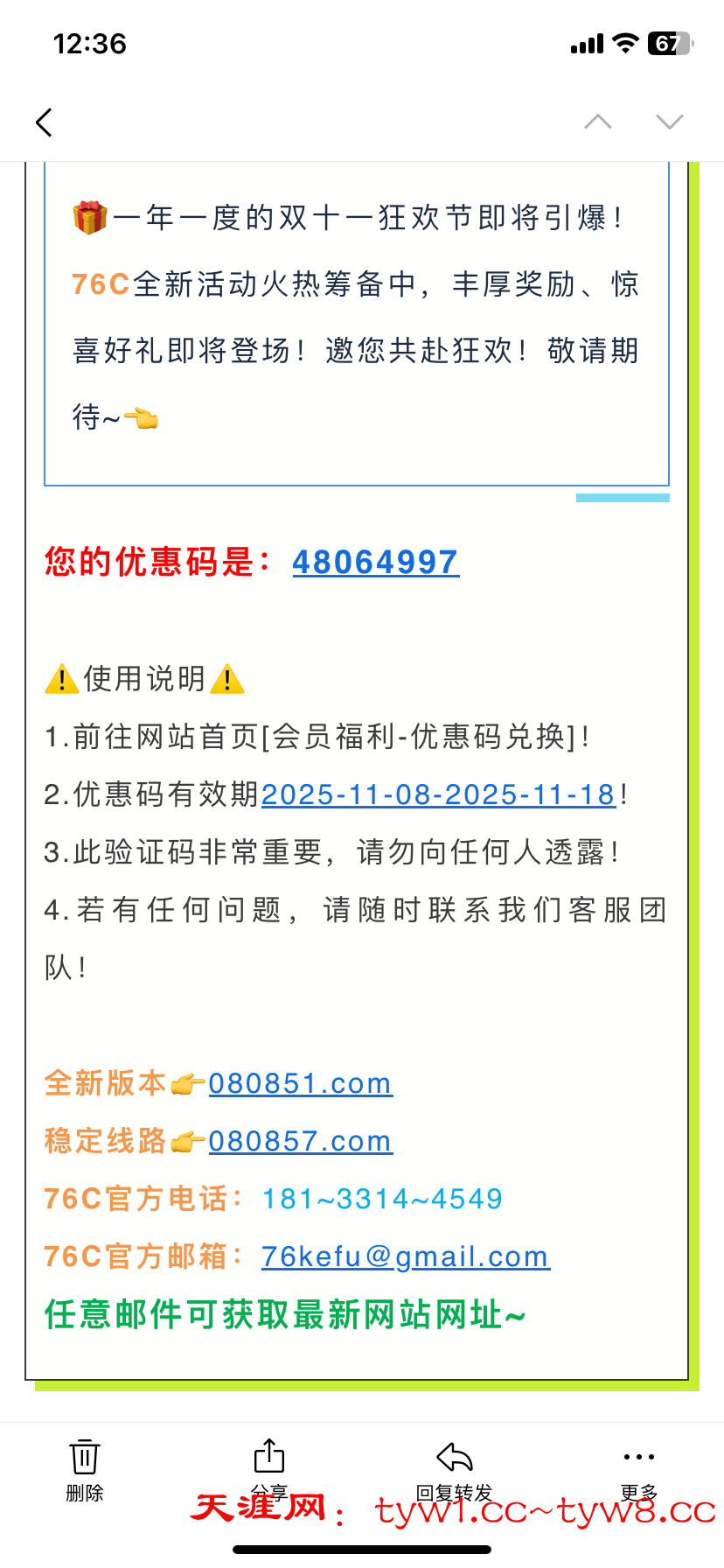Screen dimensions: 724x1568
Task: Reply or forward with 回复转发
Action: [455, 1469]
